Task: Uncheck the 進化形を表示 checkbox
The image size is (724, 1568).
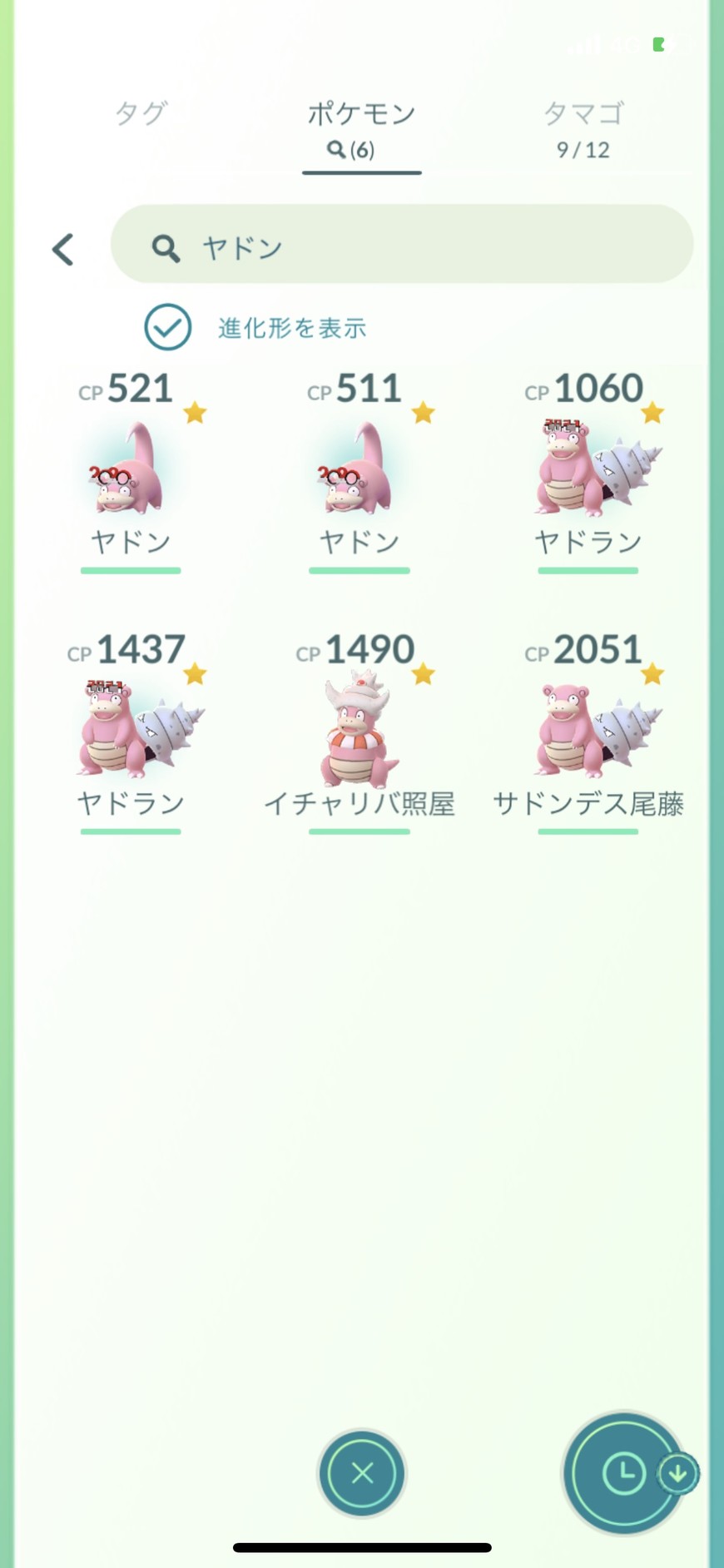Action: click(x=168, y=327)
